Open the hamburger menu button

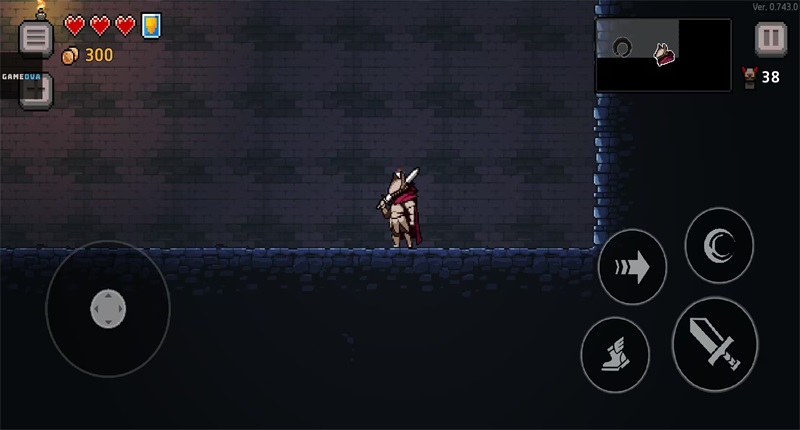click(x=36, y=39)
